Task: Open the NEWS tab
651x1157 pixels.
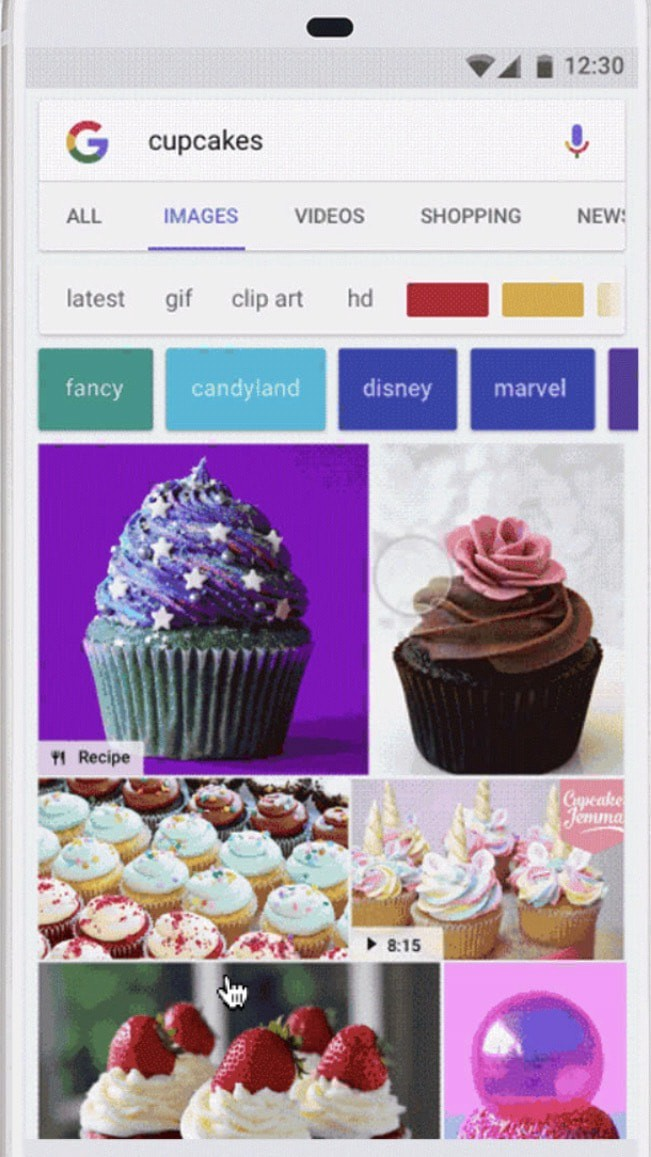Action: click(600, 216)
